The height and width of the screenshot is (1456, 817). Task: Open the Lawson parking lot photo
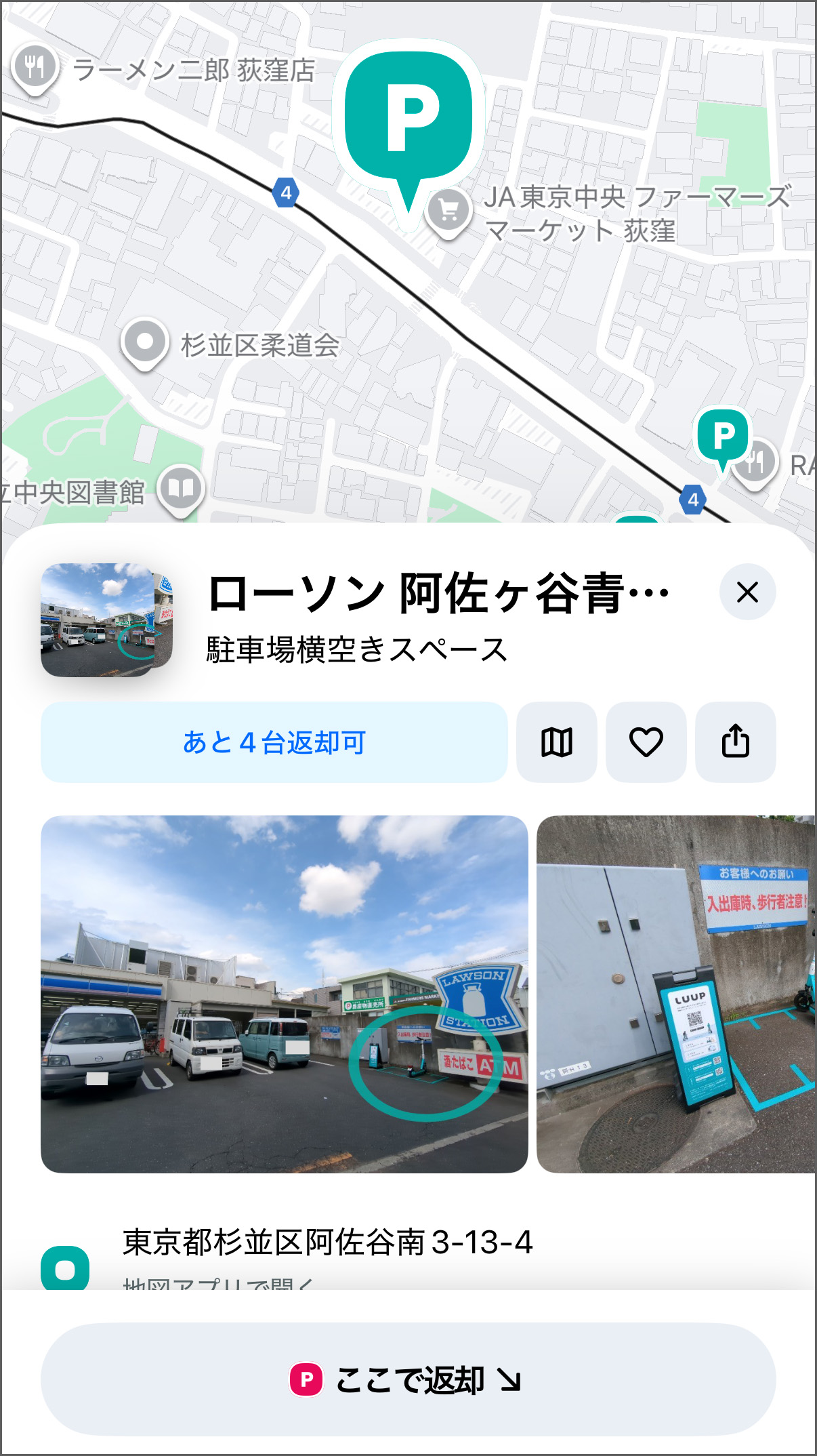click(284, 994)
